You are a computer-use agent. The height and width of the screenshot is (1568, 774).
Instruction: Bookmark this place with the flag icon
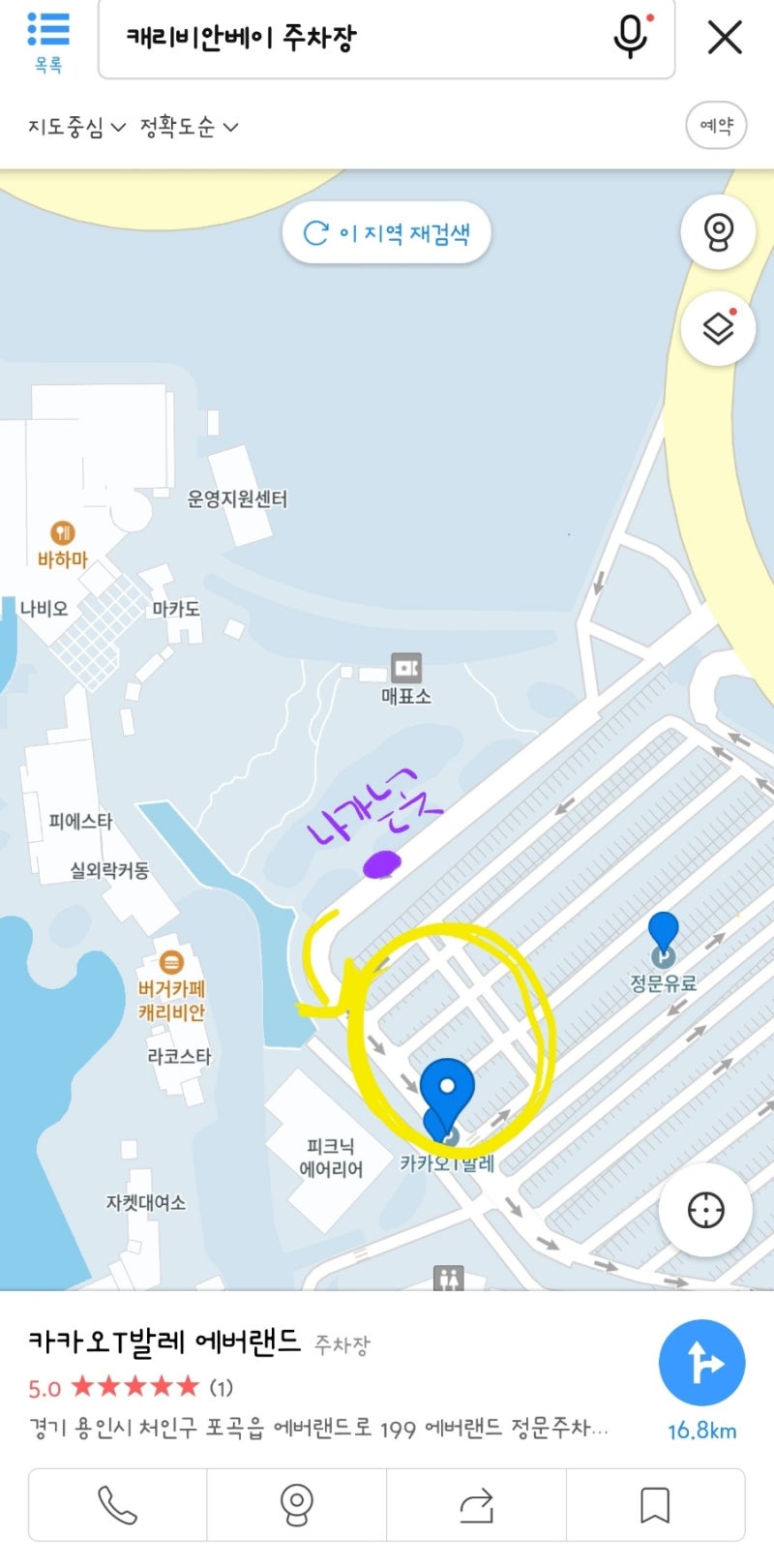pos(657,1503)
